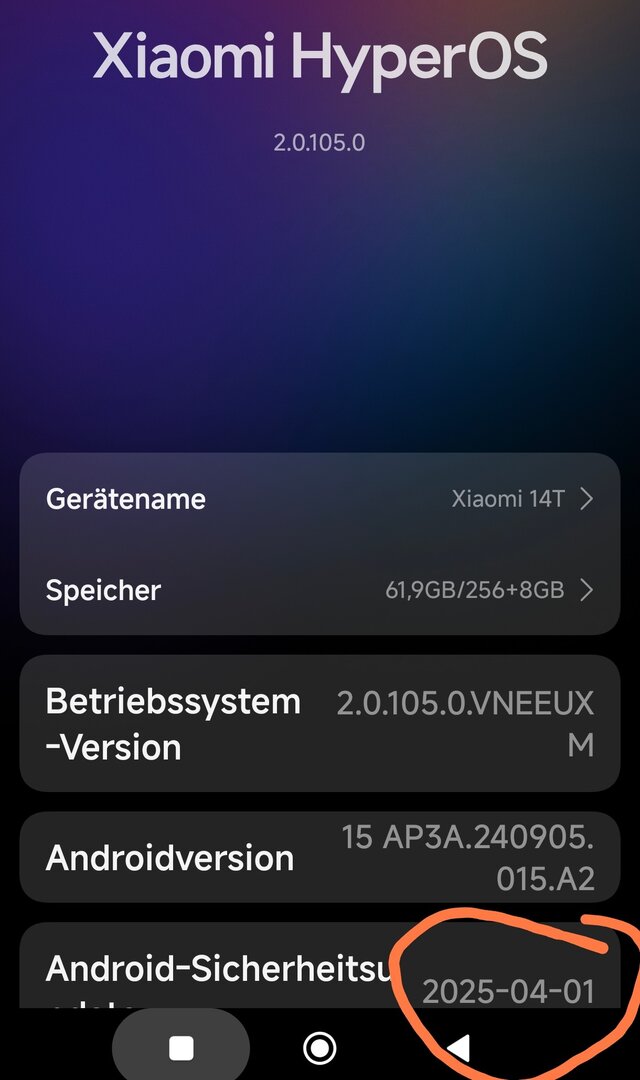Tap the Betriebssystem-Version row
640x1080 pixels.
tap(320, 723)
